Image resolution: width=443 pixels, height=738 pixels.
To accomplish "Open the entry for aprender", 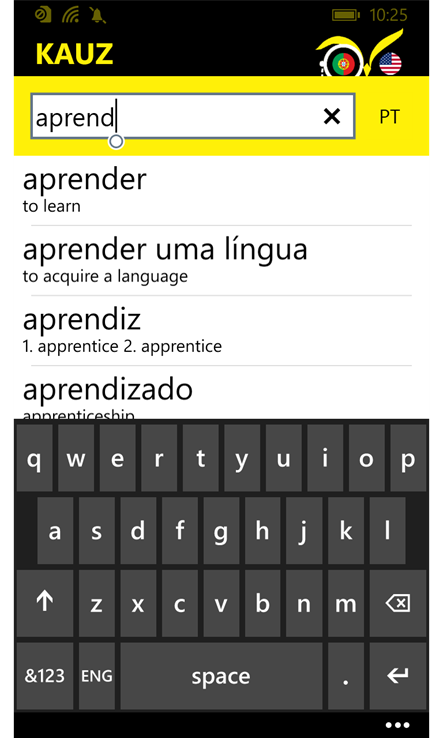I will [x=221, y=191].
